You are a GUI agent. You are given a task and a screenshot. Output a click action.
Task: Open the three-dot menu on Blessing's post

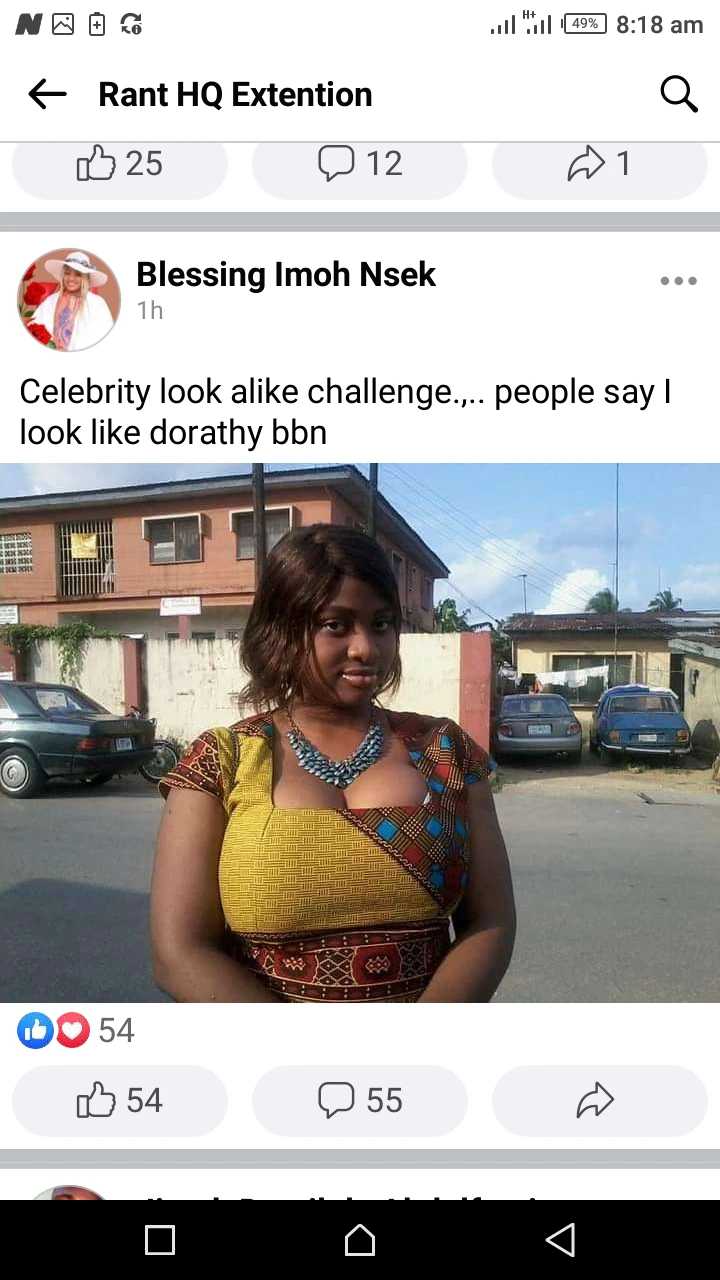[x=678, y=281]
